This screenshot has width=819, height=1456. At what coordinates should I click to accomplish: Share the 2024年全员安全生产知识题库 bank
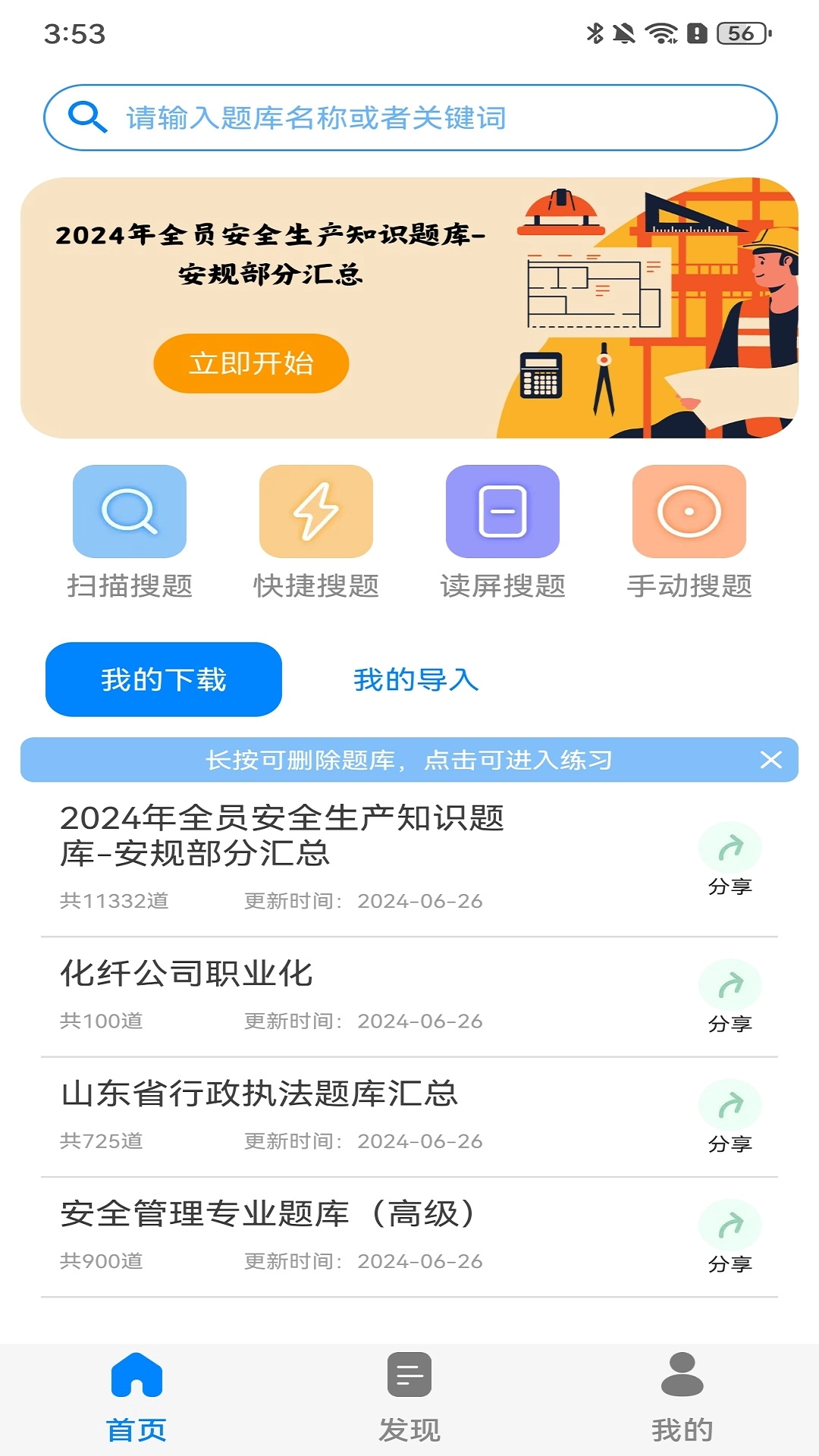point(730,849)
